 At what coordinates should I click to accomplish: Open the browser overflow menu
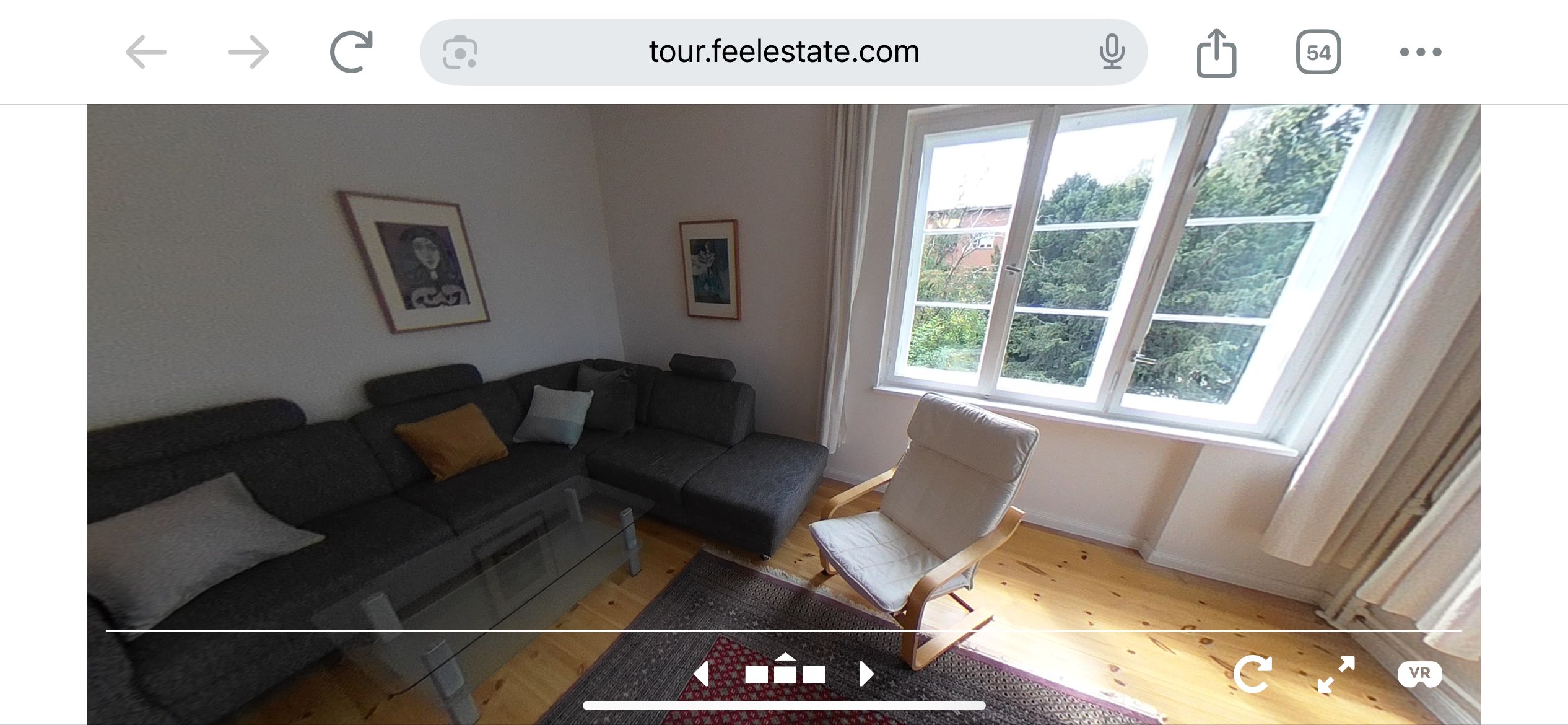(x=1421, y=53)
